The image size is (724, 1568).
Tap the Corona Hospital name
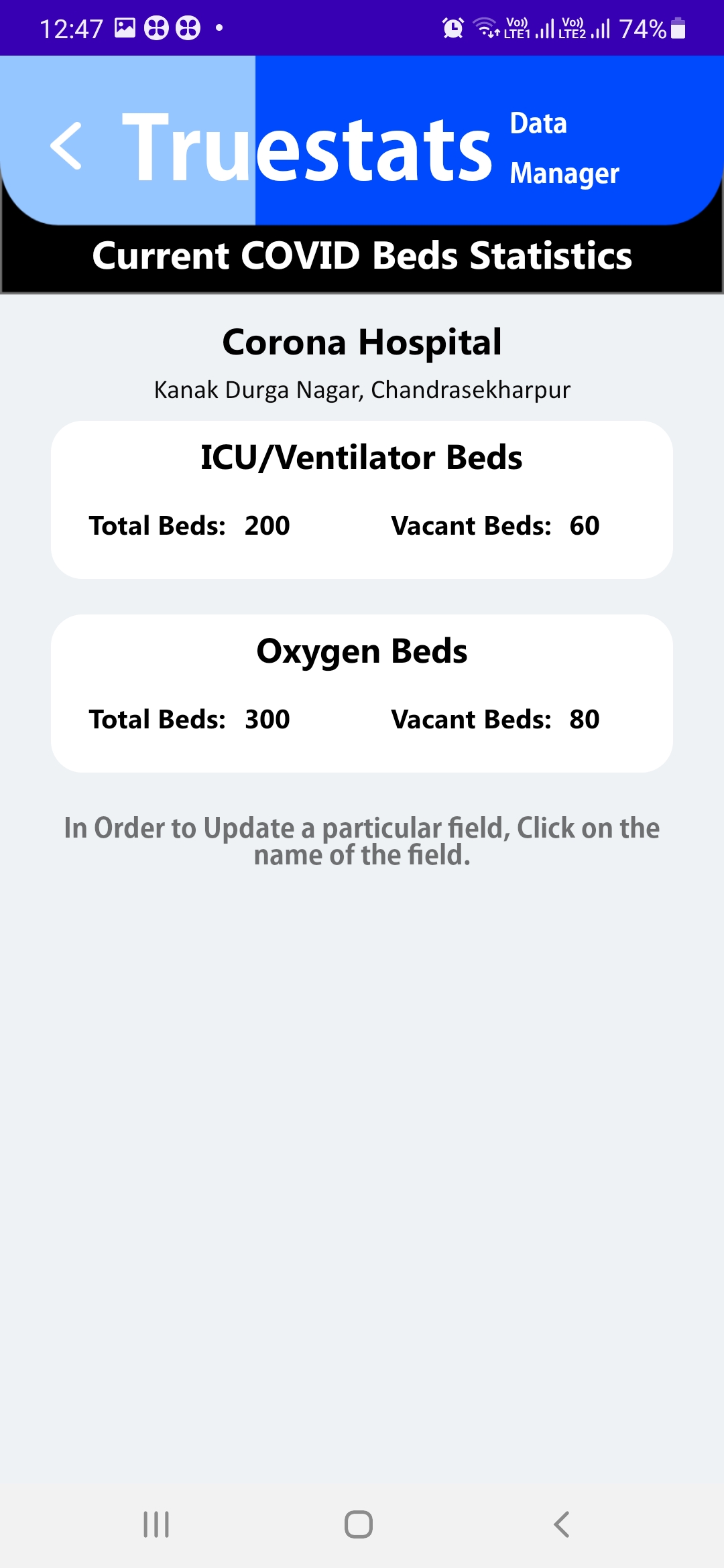tap(362, 342)
